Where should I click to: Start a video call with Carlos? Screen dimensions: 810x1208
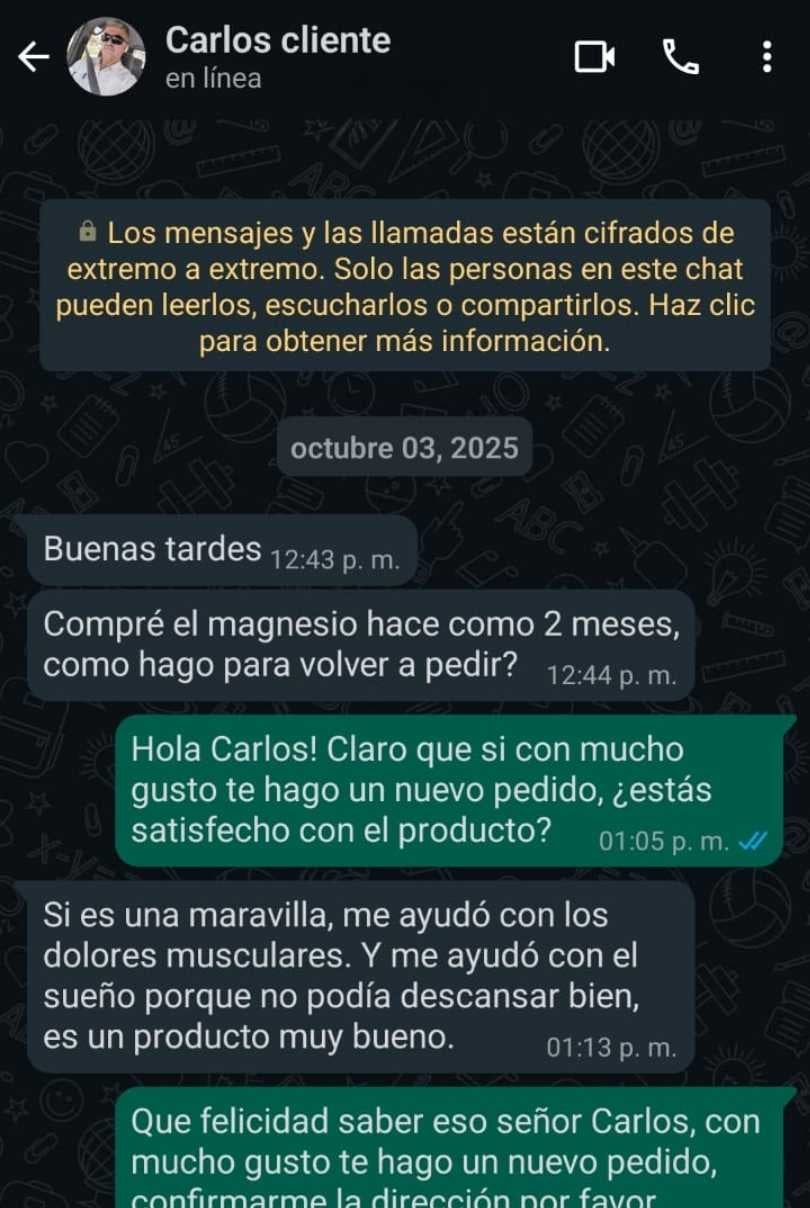tap(594, 58)
